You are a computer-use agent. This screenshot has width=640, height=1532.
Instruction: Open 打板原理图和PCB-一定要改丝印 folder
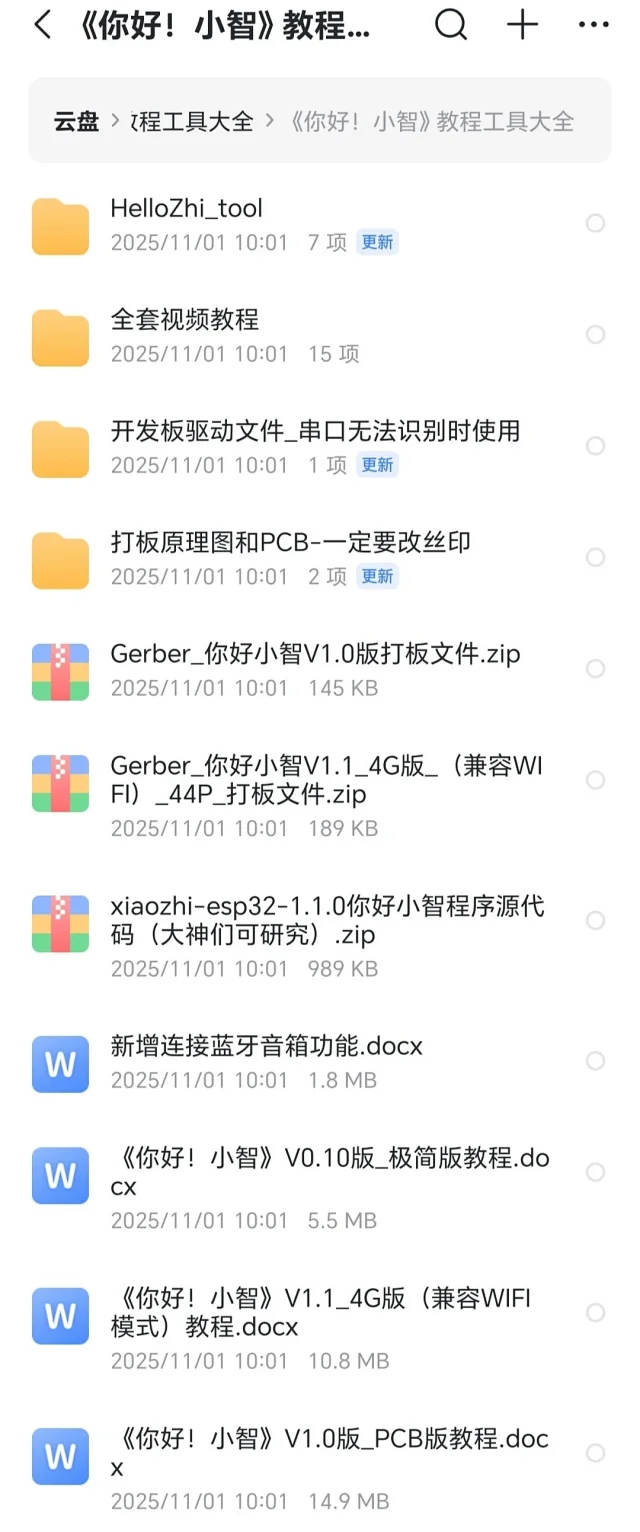point(290,543)
